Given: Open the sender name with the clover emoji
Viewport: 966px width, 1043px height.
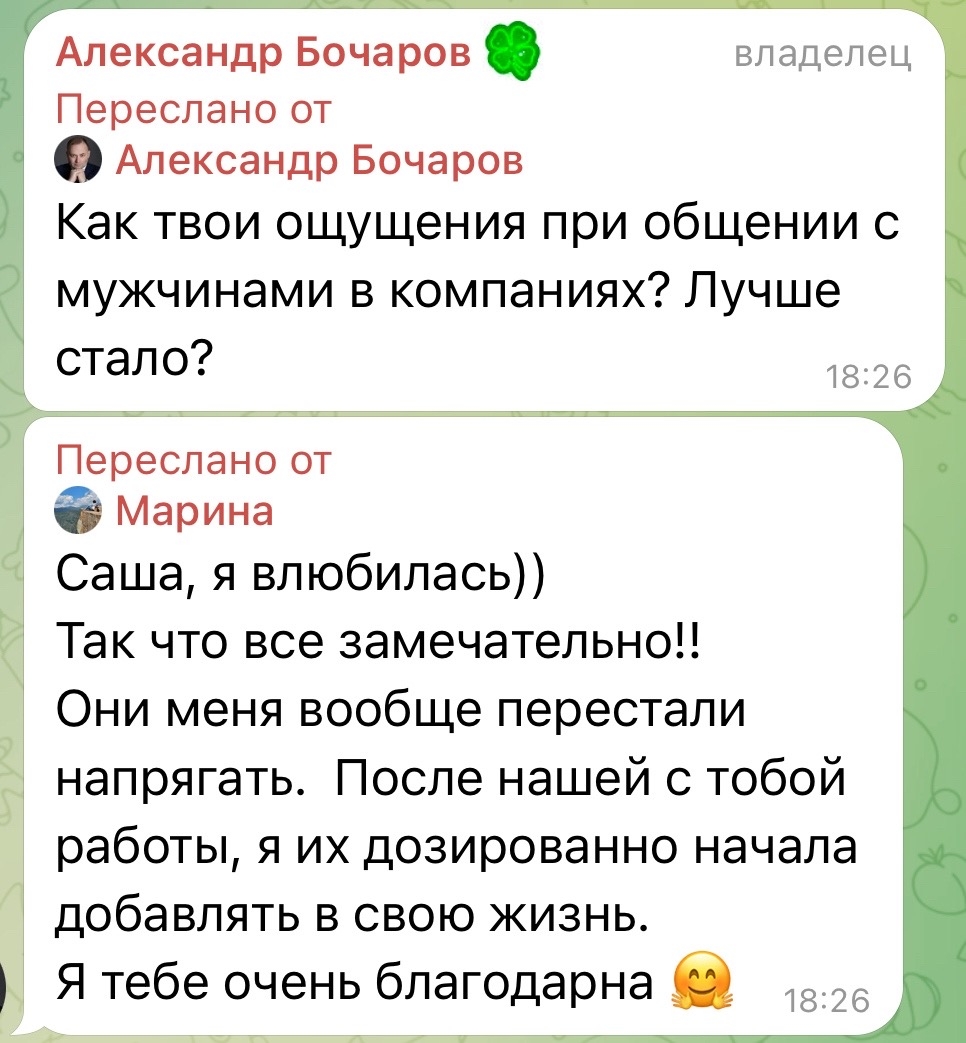Looking at the screenshot, I should coord(264,52).
